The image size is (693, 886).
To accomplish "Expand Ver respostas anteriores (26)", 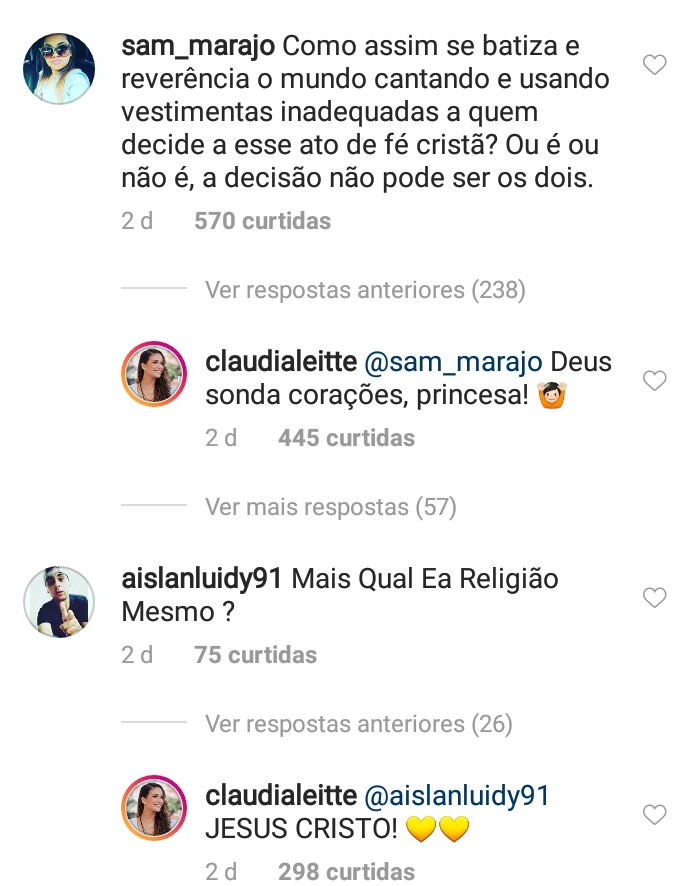I will [358, 723].
